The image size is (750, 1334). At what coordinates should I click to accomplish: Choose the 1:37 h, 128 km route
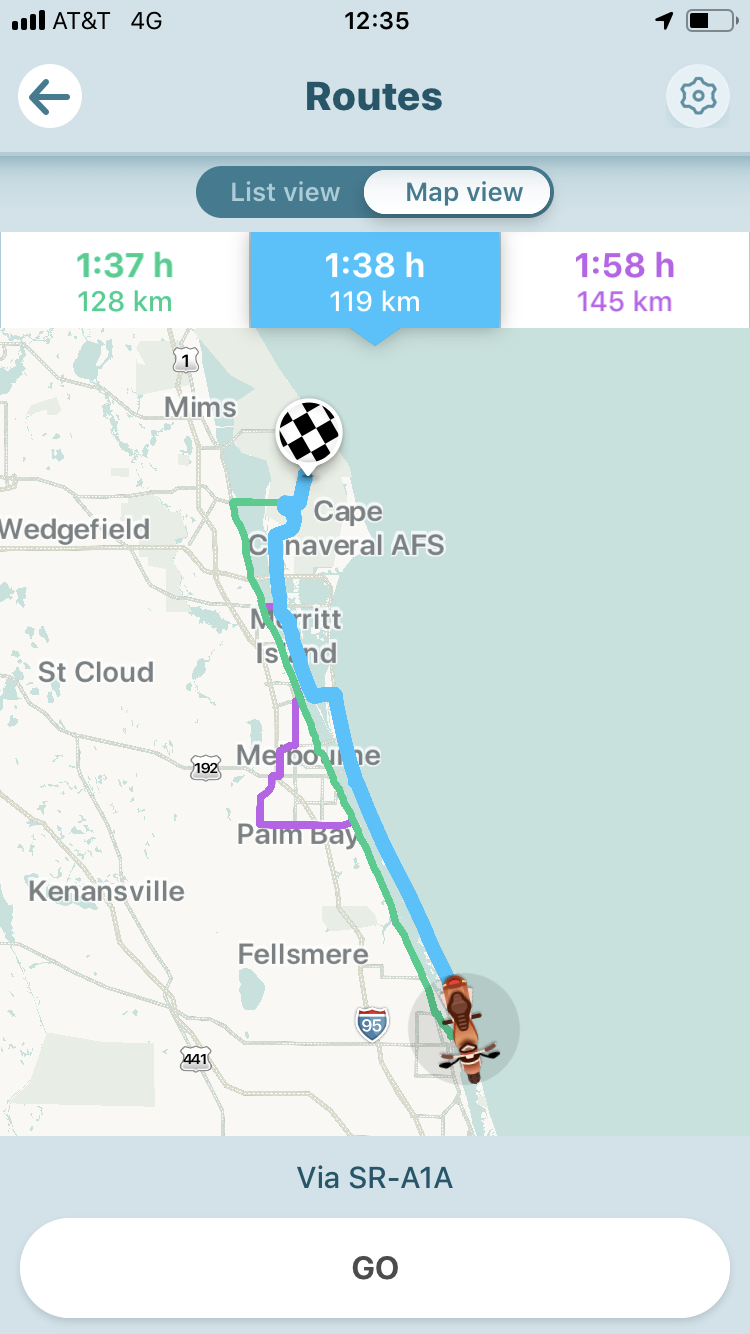[x=125, y=281]
